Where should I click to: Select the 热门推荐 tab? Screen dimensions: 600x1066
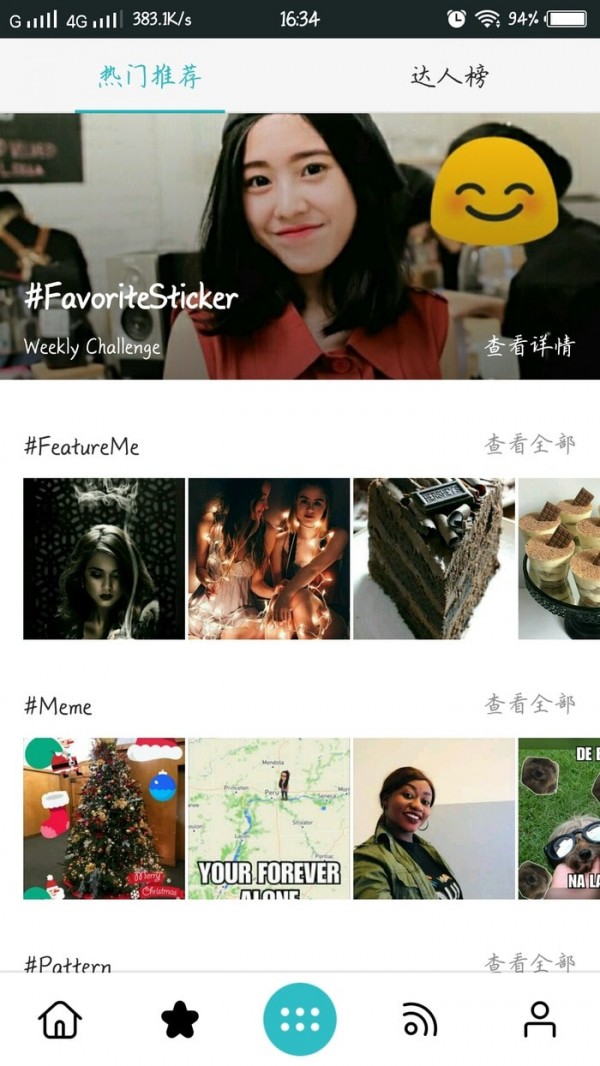(x=150, y=76)
